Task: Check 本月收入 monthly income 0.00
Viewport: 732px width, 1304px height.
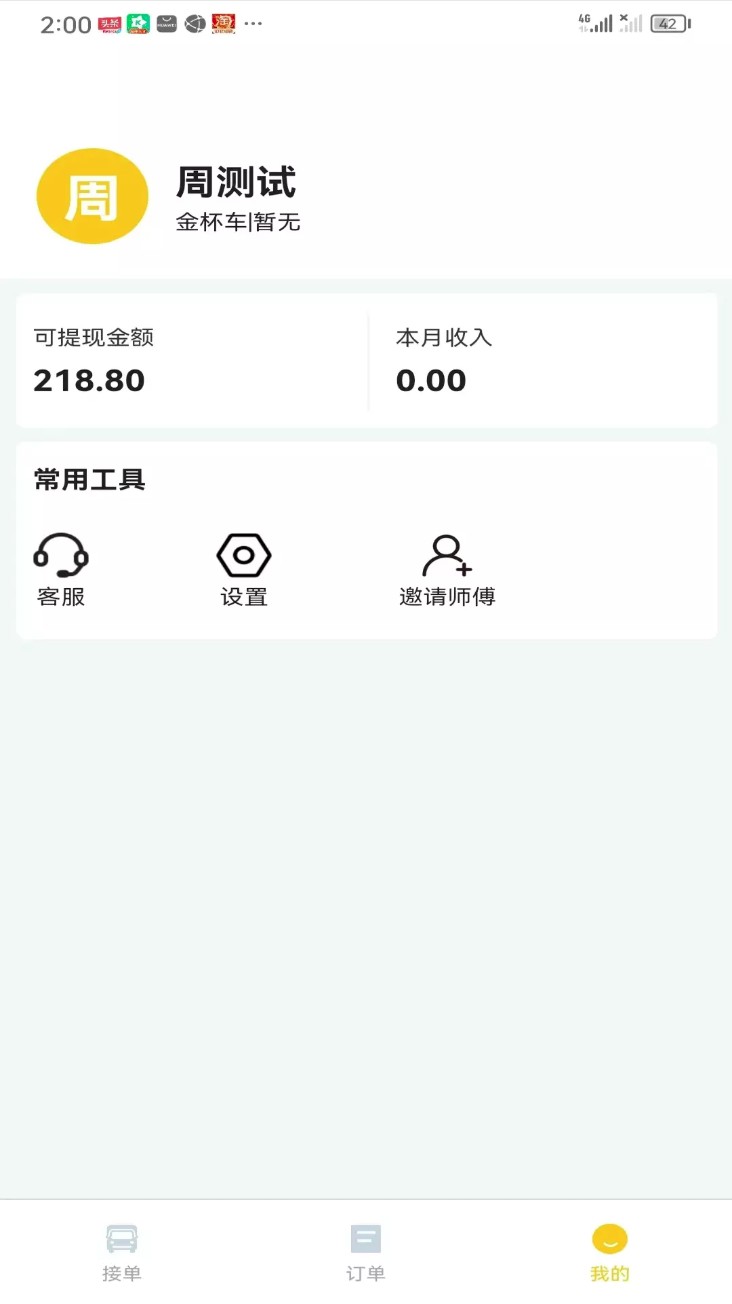Action: click(x=430, y=380)
